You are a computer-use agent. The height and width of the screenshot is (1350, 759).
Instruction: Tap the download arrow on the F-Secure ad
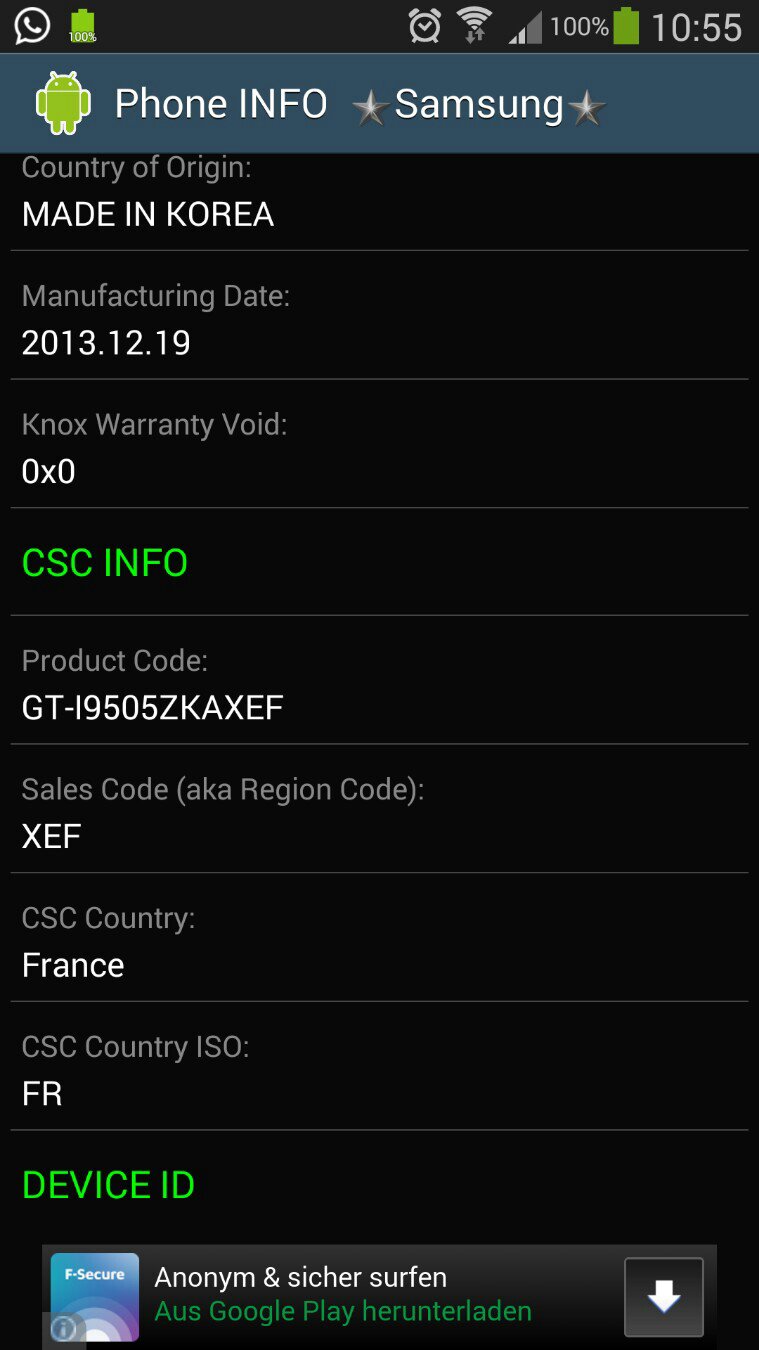point(663,1296)
